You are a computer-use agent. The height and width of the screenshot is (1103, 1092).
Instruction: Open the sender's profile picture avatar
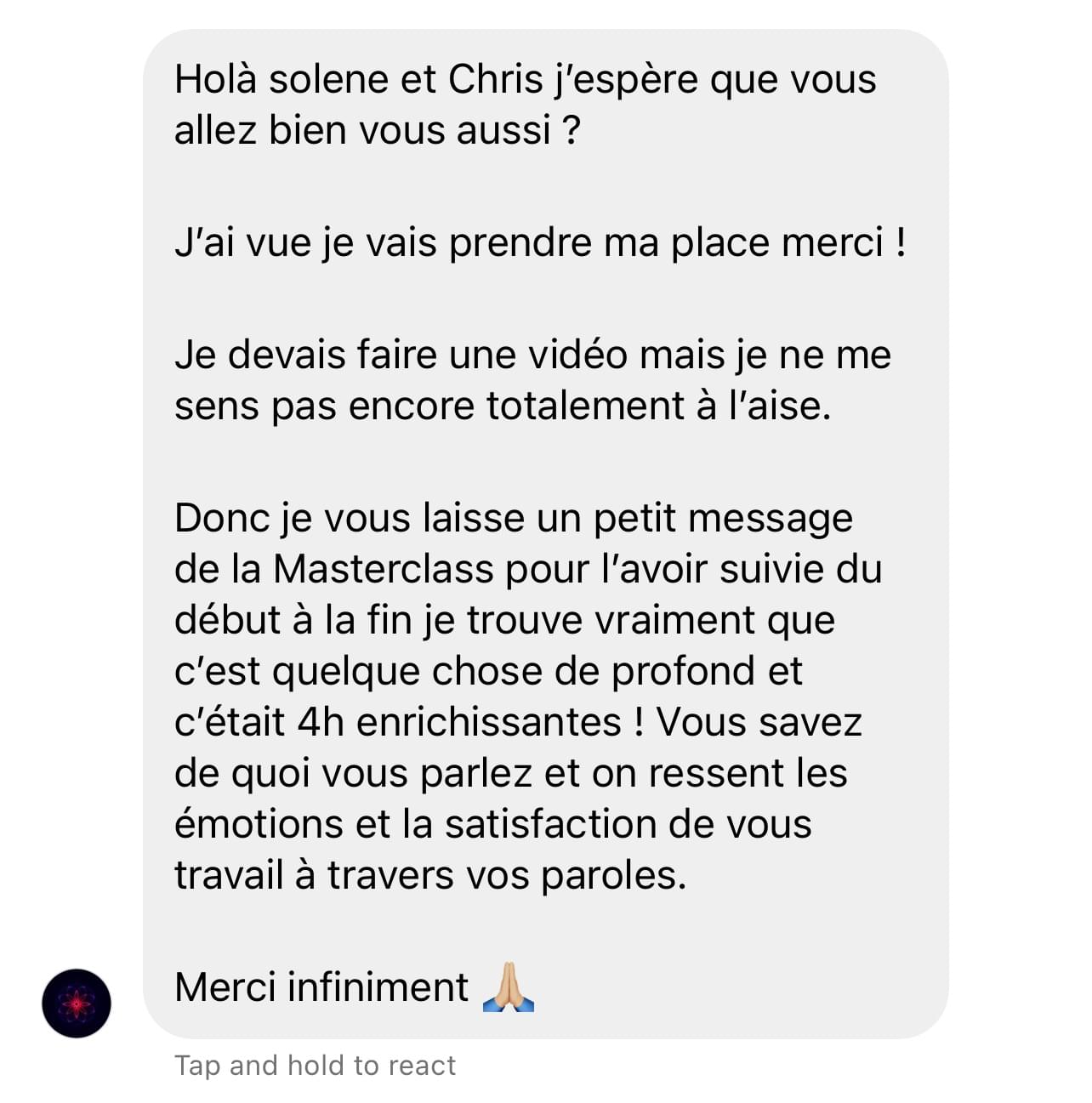tap(77, 1004)
